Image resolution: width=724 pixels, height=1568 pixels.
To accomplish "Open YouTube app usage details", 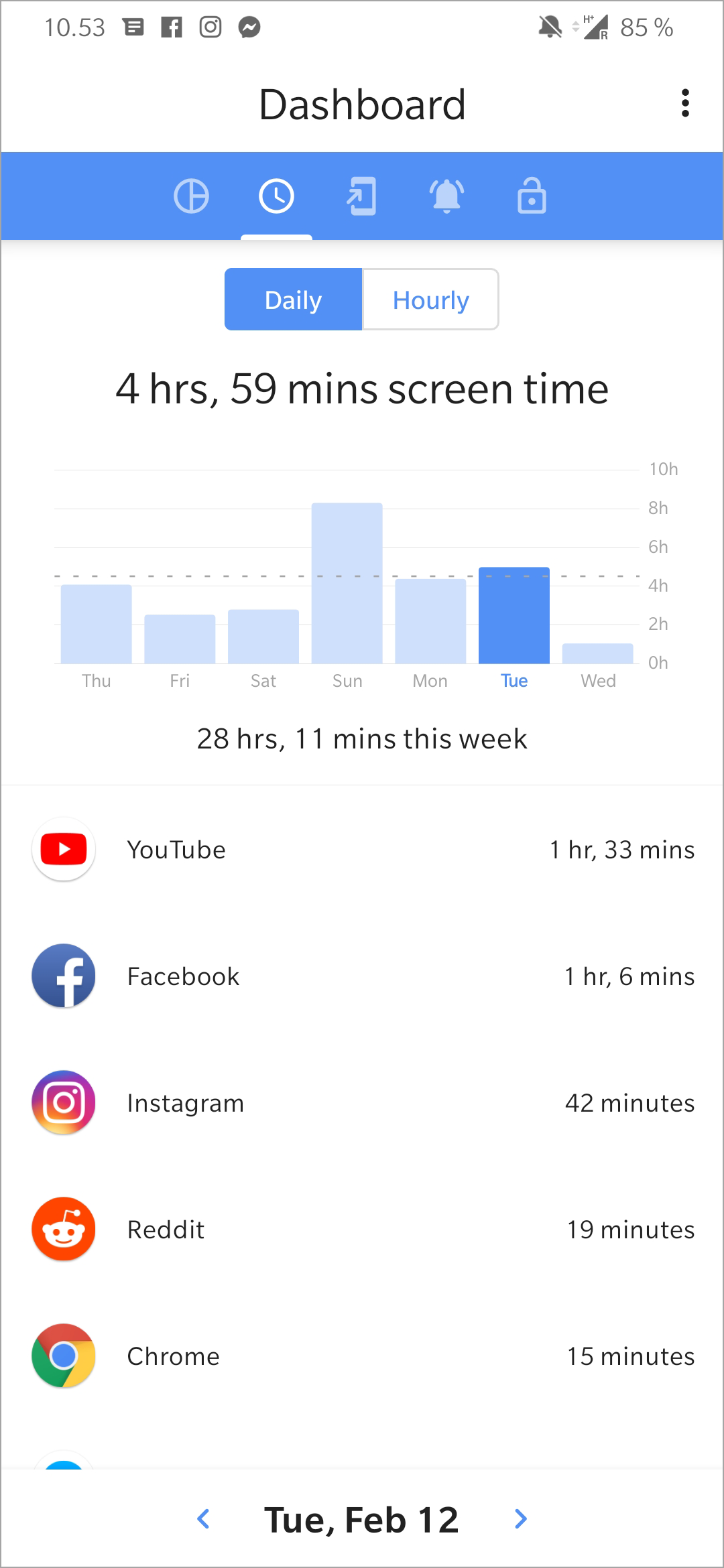I will click(x=63, y=849).
